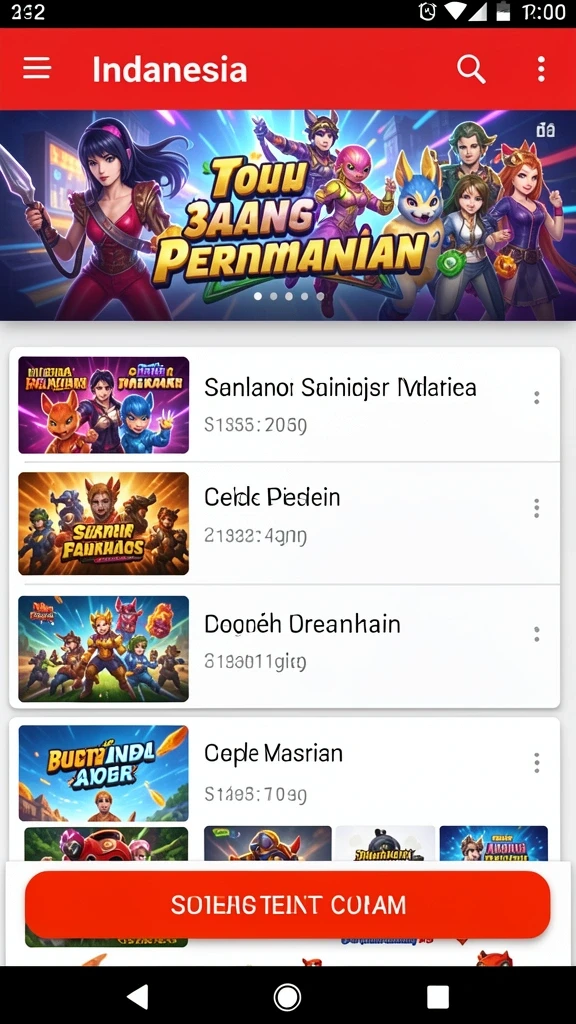Open the app bar overflow menu
This screenshot has height=1024, width=576.
pyautogui.click(x=541, y=69)
